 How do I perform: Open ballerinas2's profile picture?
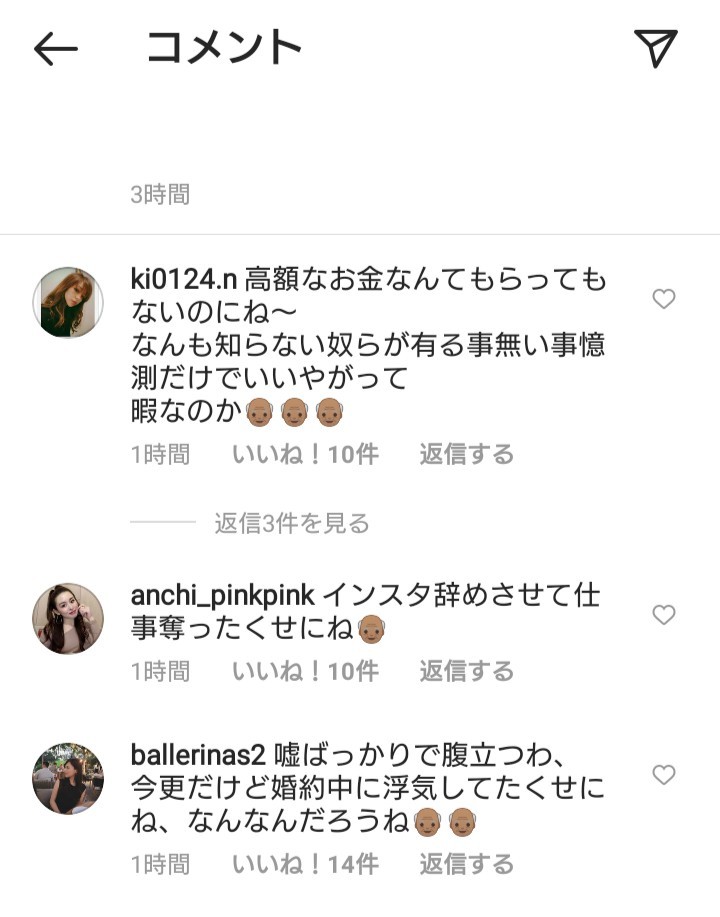coord(68,778)
